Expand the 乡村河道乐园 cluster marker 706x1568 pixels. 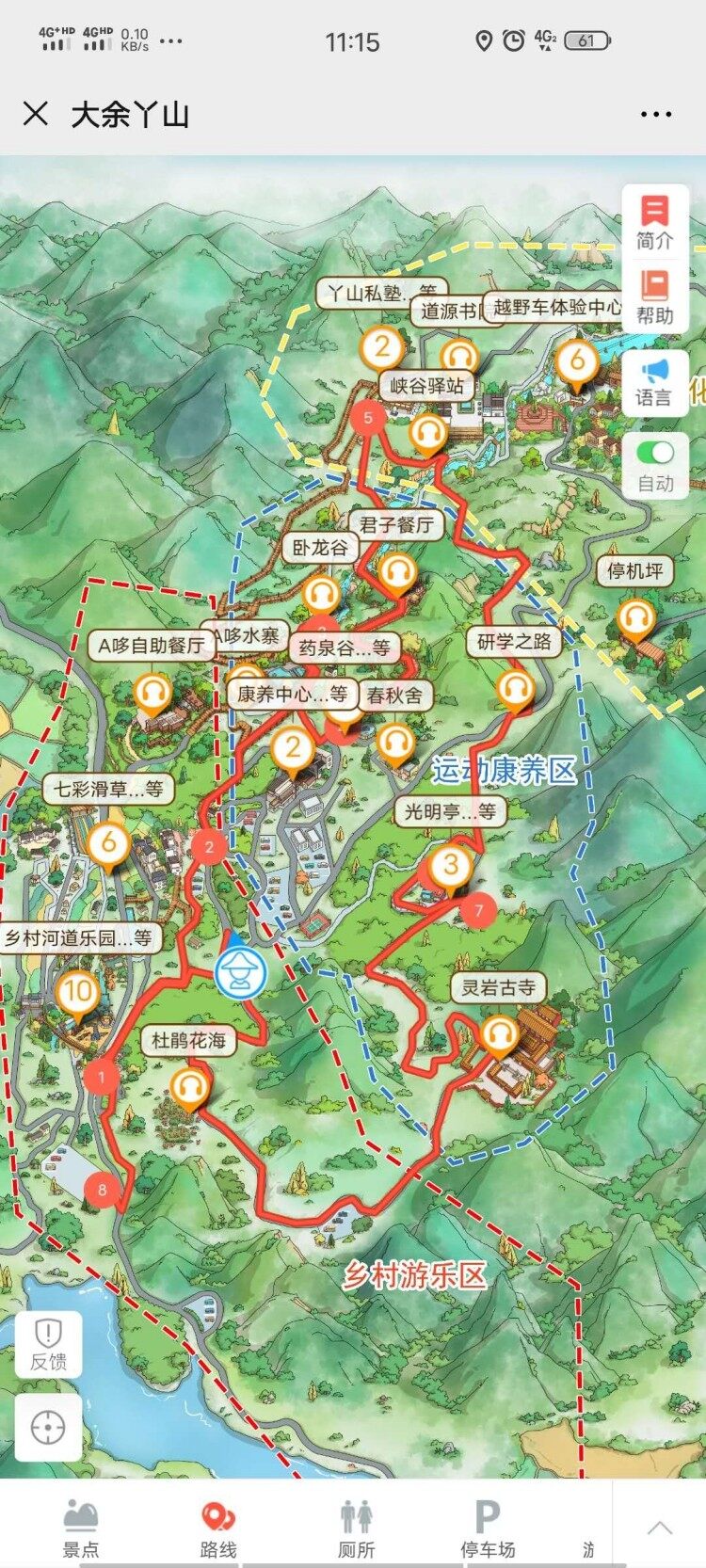click(78, 990)
